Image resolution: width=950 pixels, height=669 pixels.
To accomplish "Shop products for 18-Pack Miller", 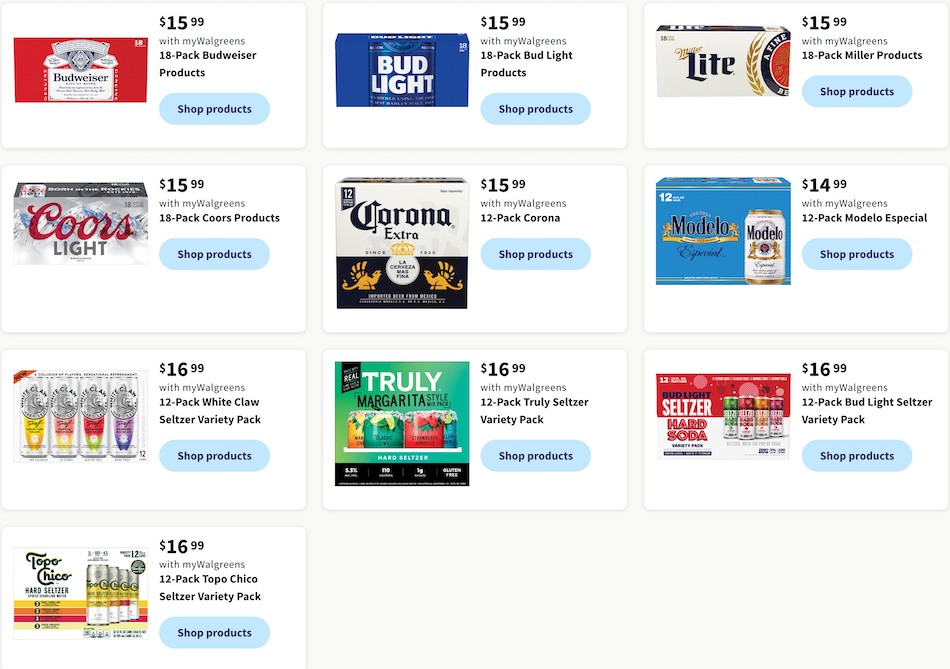I will coord(856,91).
